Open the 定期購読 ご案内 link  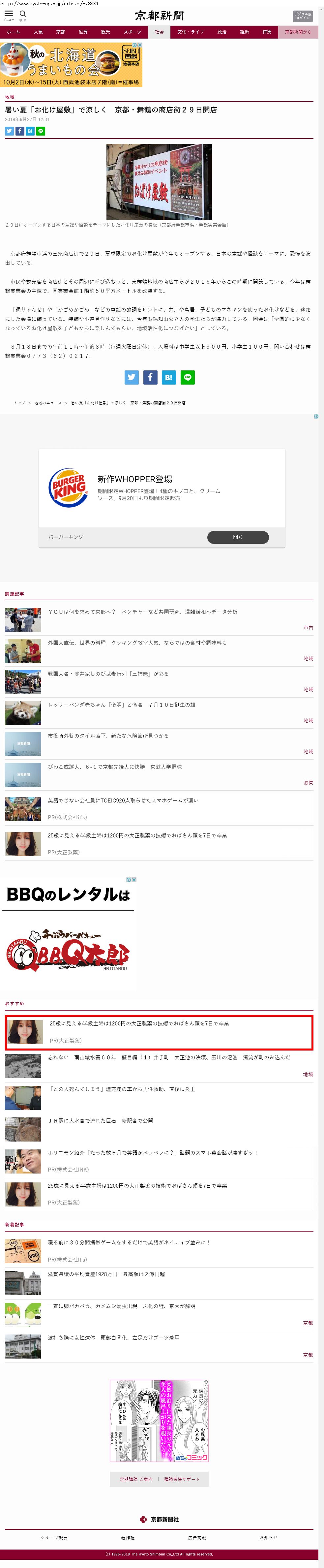(x=135, y=1479)
